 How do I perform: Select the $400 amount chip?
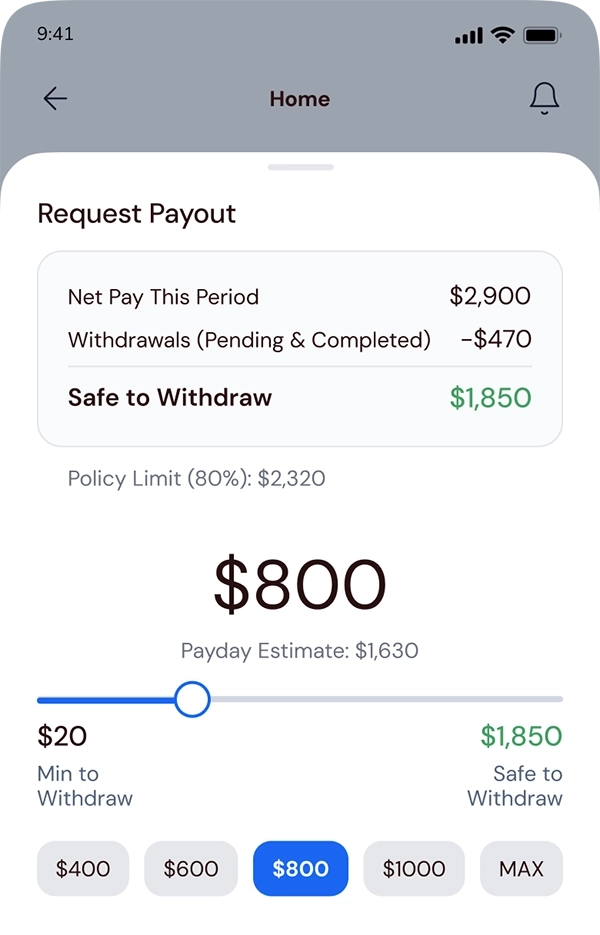pyautogui.click(x=83, y=868)
